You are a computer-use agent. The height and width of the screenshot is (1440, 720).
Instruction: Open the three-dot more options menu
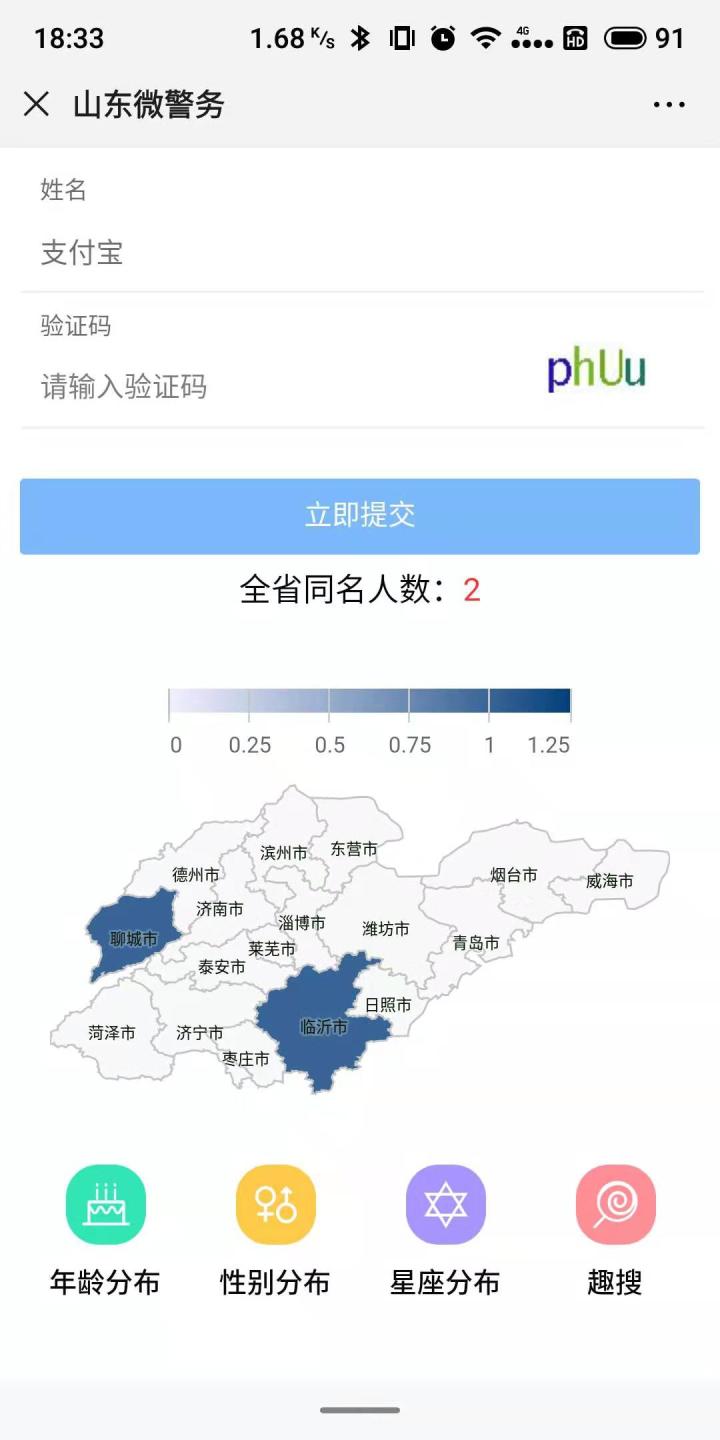pyautogui.click(x=668, y=103)
